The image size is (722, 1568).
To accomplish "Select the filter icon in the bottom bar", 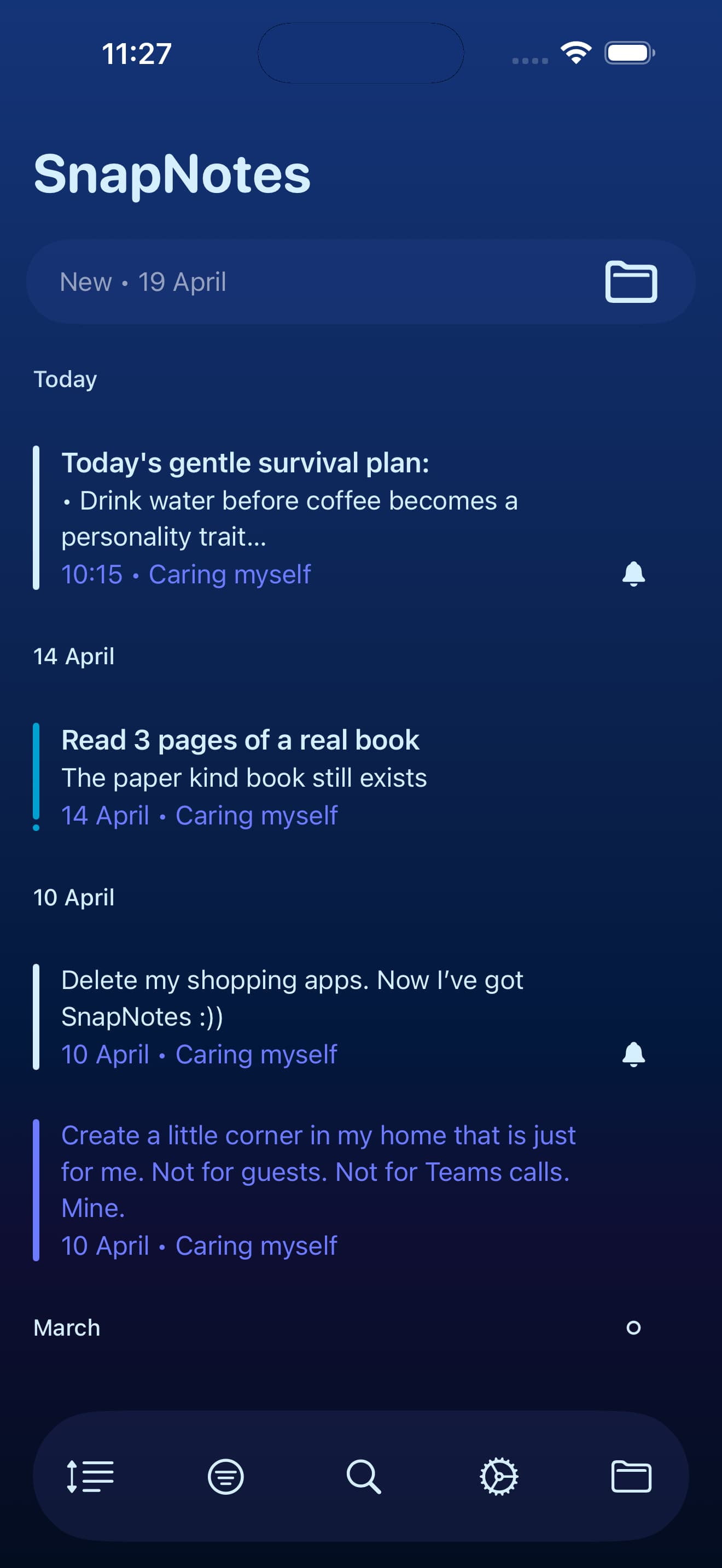I will point(225,1476).
